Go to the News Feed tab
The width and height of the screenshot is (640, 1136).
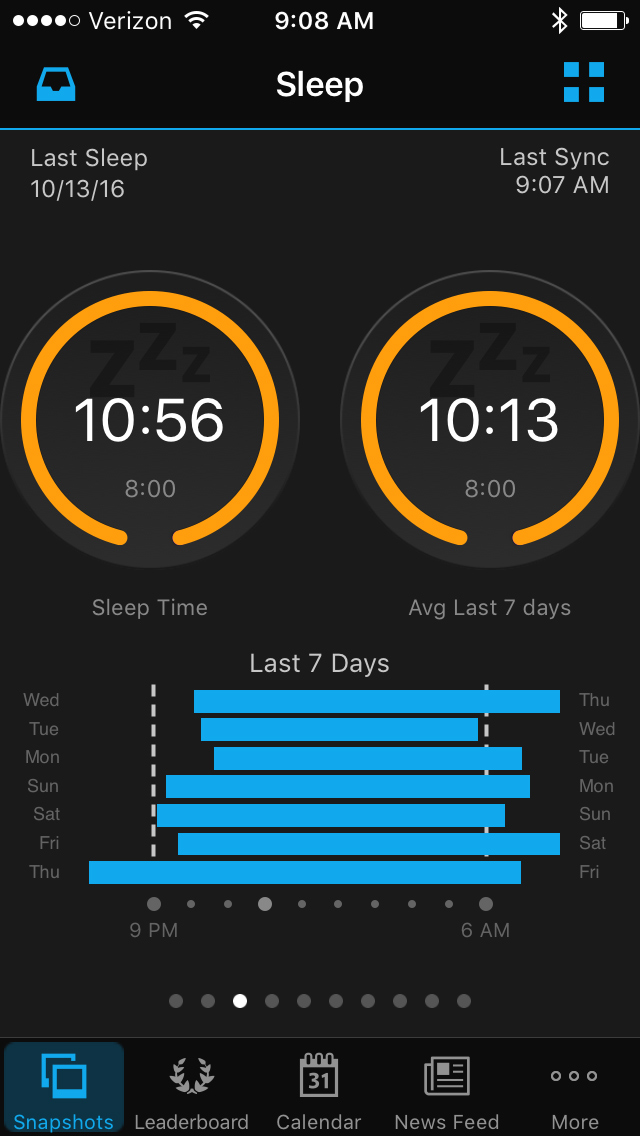coord(446,1088)
